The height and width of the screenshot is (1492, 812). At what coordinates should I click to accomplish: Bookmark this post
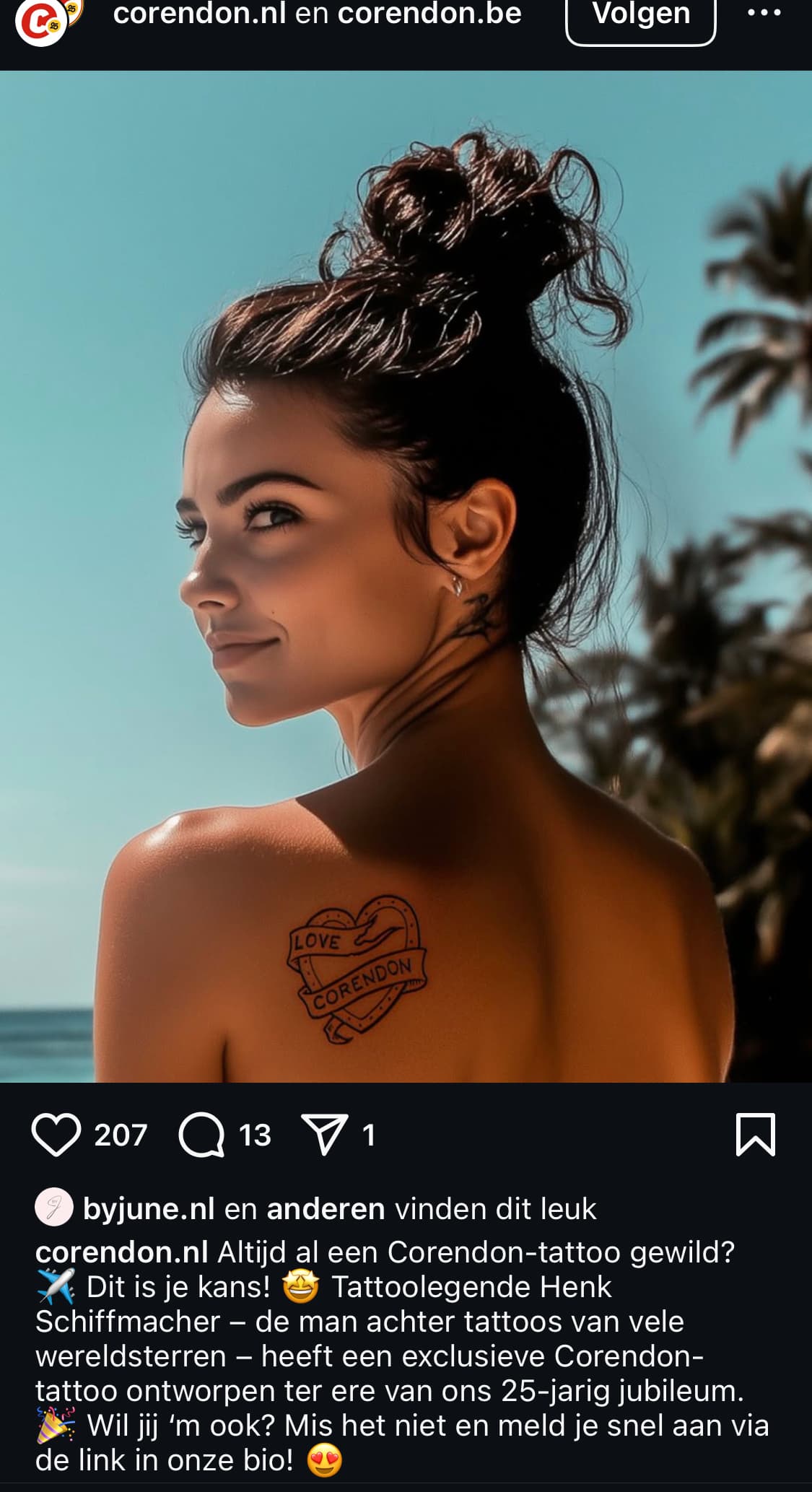pyautogui.click(x=755, y=1135)
